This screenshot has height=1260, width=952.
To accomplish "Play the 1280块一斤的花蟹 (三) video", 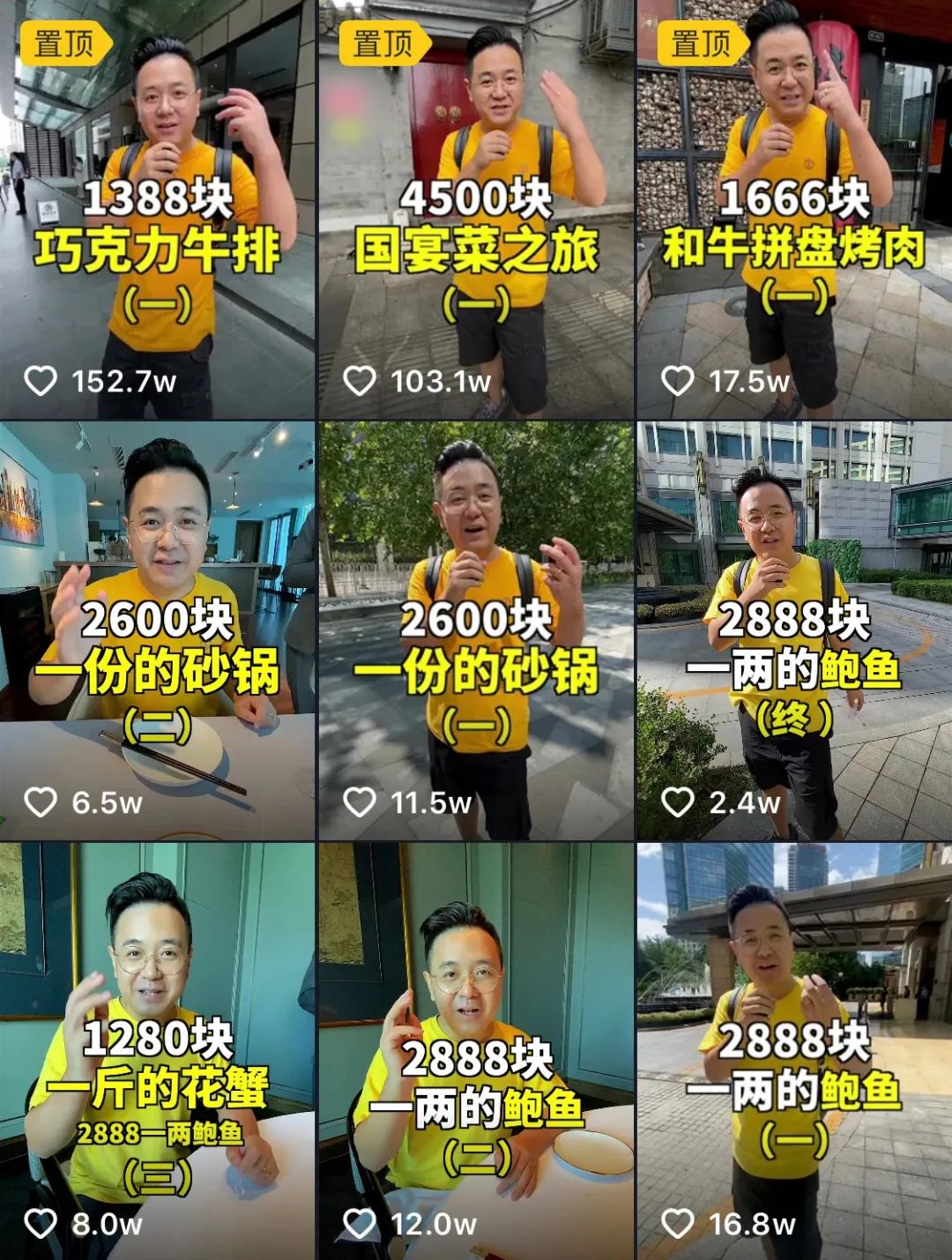I will [157, 1051].
